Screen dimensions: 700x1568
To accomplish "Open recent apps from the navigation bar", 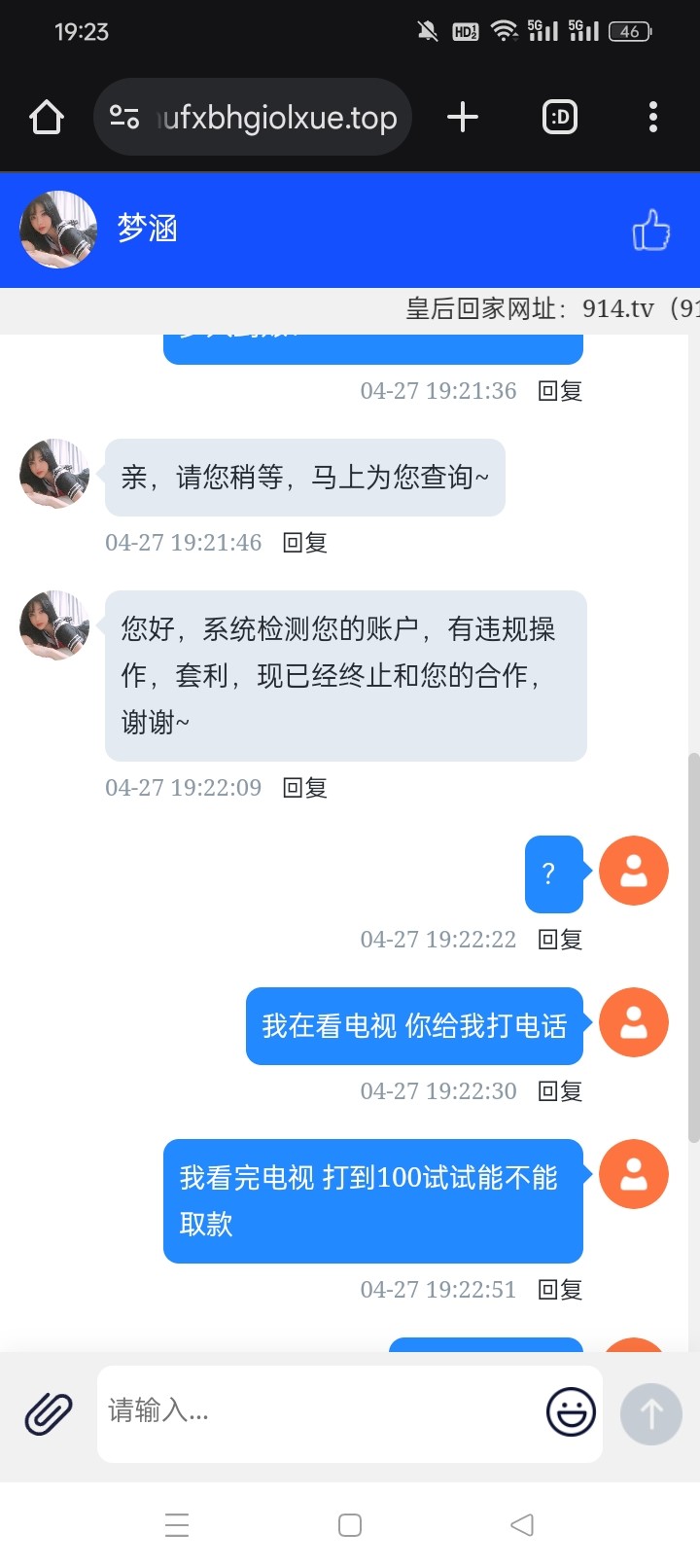I will coord(177,1524).
